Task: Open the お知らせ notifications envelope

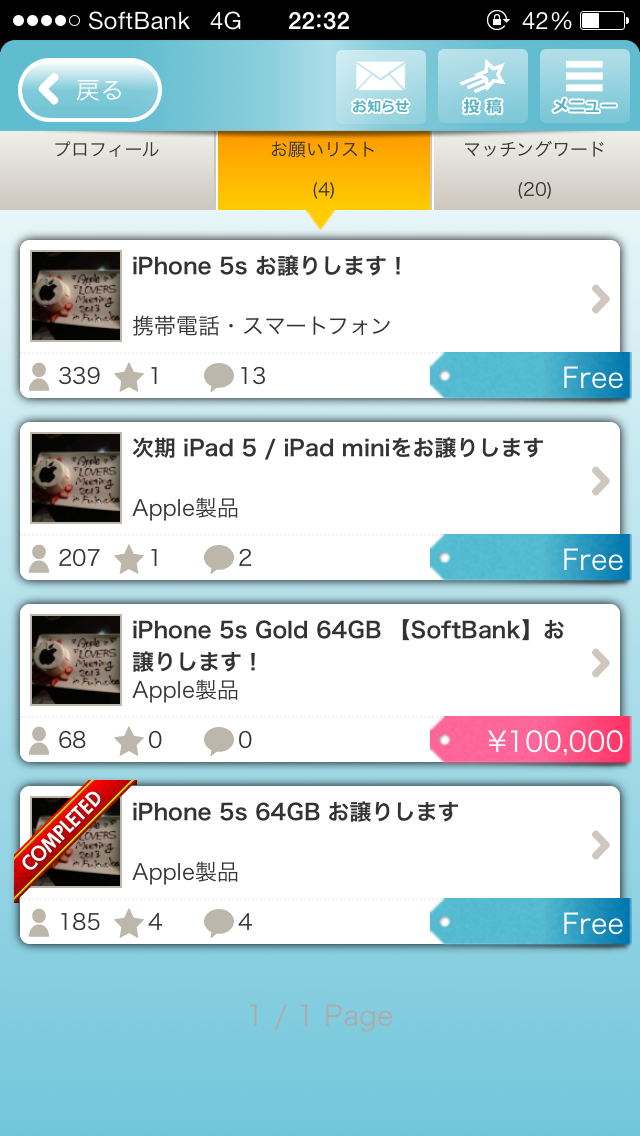Action: point(381,86)
